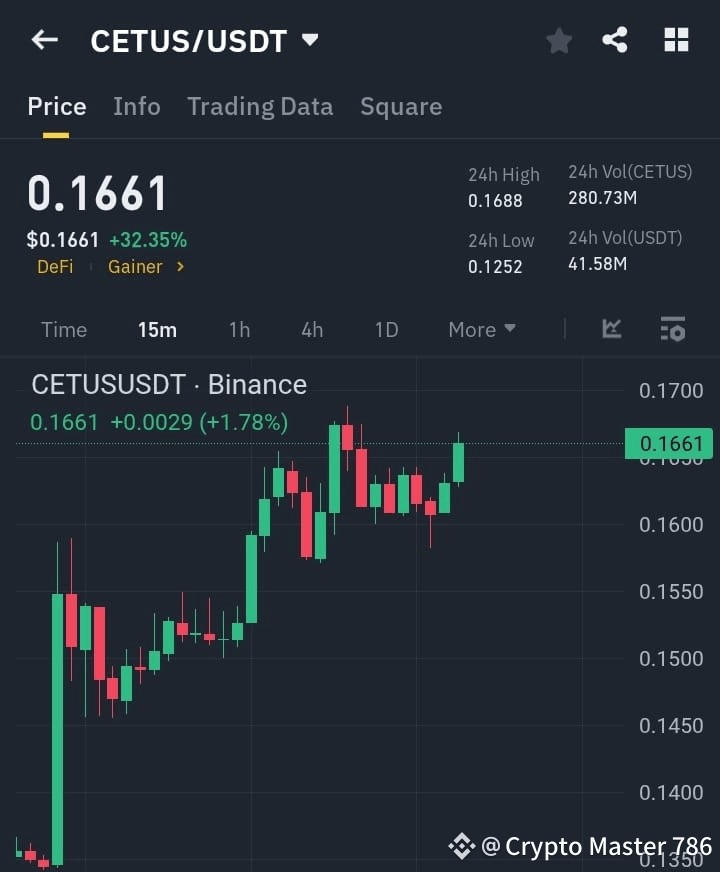Switch chart interval to 4h

pos(312,329)
